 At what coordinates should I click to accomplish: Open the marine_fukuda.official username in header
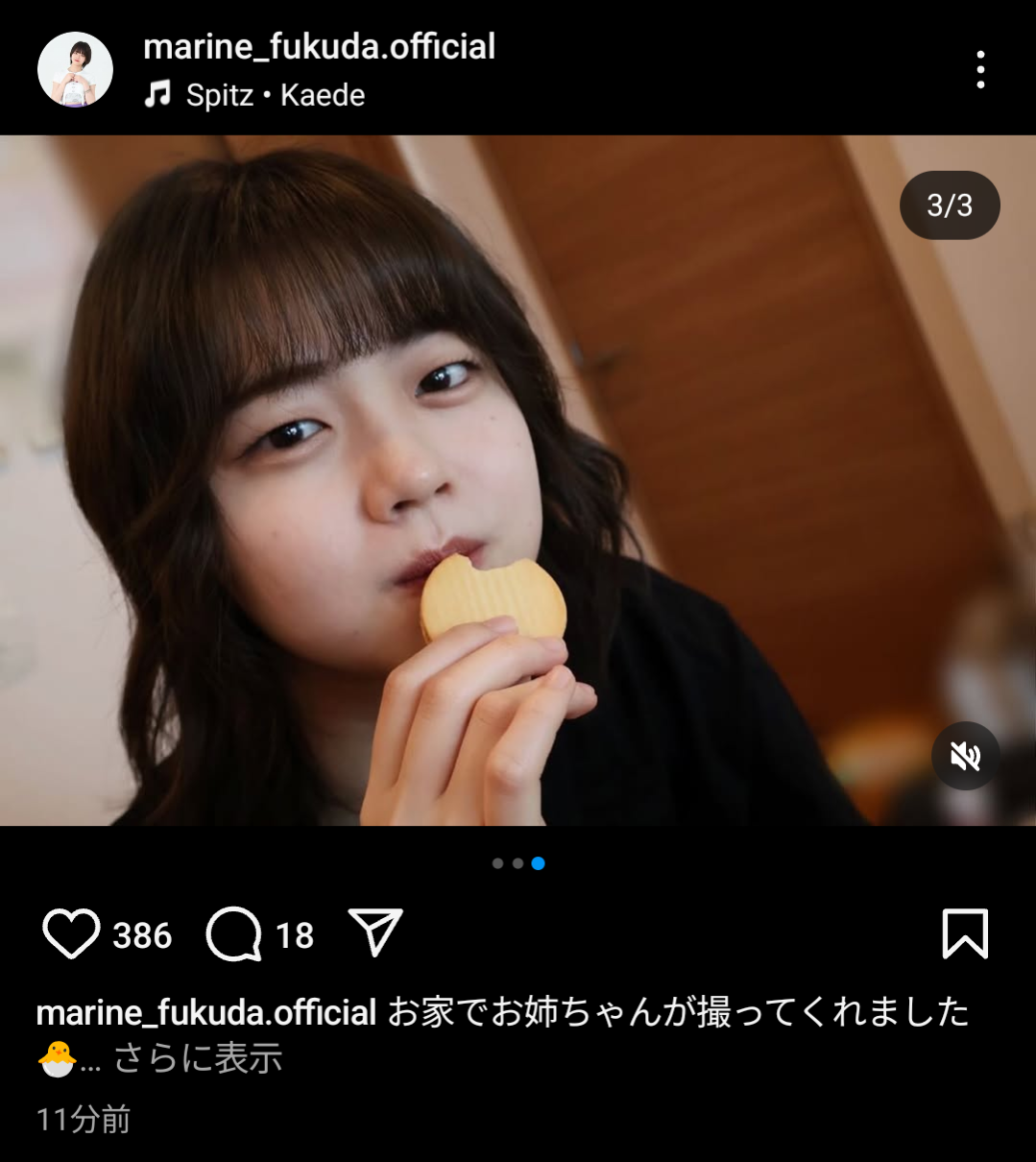319,46
